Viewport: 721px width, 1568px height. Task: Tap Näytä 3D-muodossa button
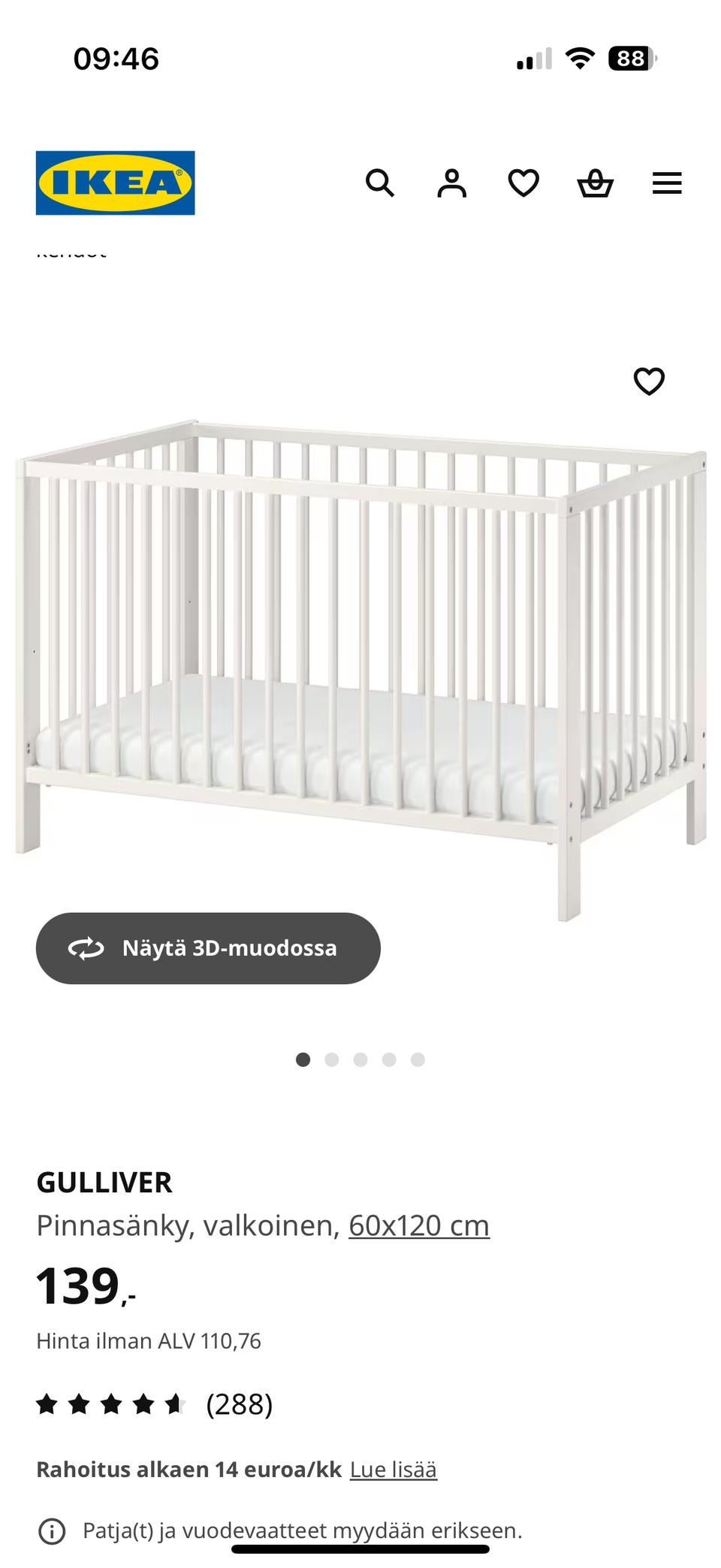pos(208,948)
